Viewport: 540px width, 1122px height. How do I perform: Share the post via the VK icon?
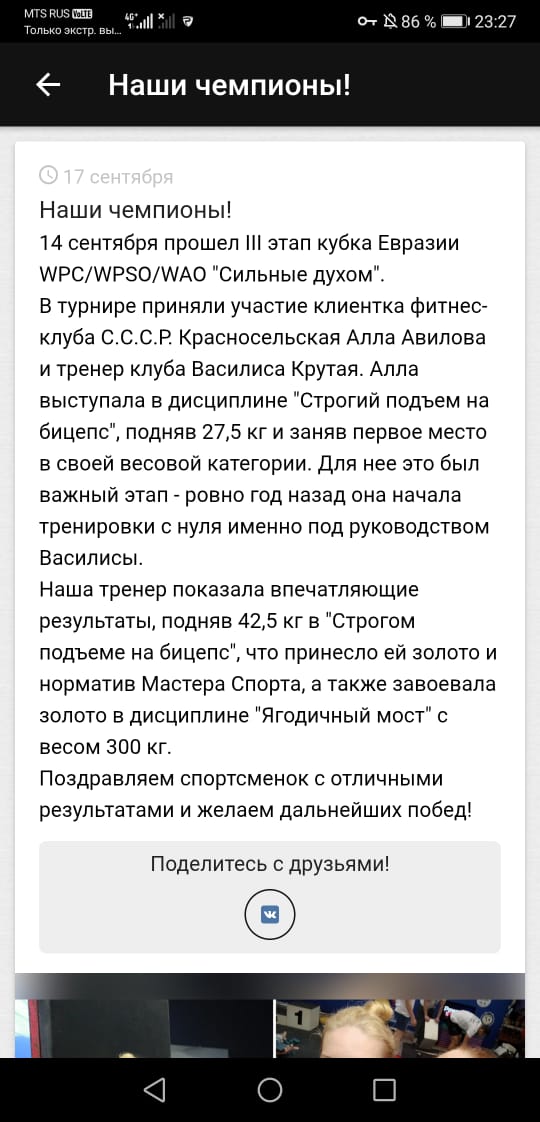click(x=270, y=914)
